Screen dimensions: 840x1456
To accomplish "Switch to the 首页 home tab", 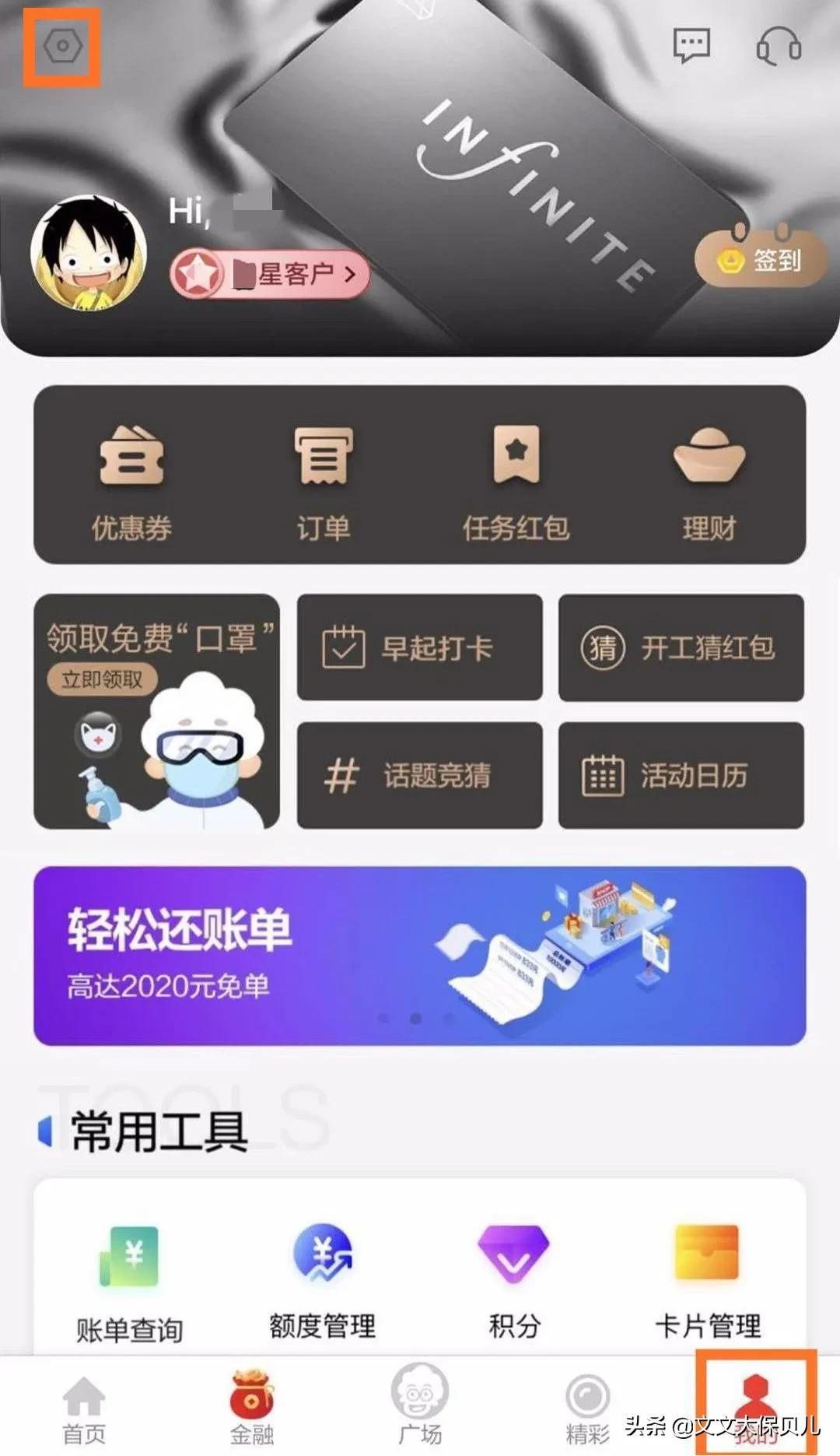I will [83, 1410].
